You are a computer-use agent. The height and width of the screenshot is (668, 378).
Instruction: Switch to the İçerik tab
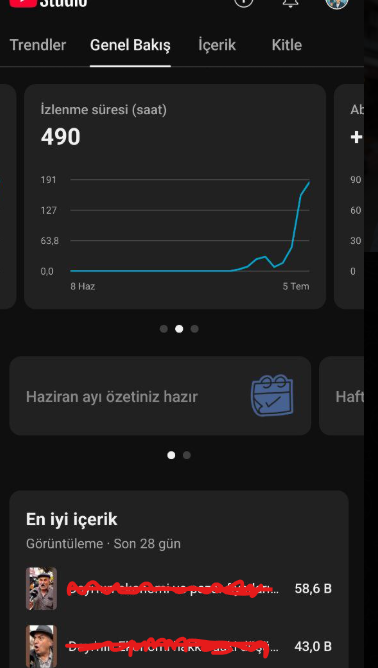(x=217, y=45)
